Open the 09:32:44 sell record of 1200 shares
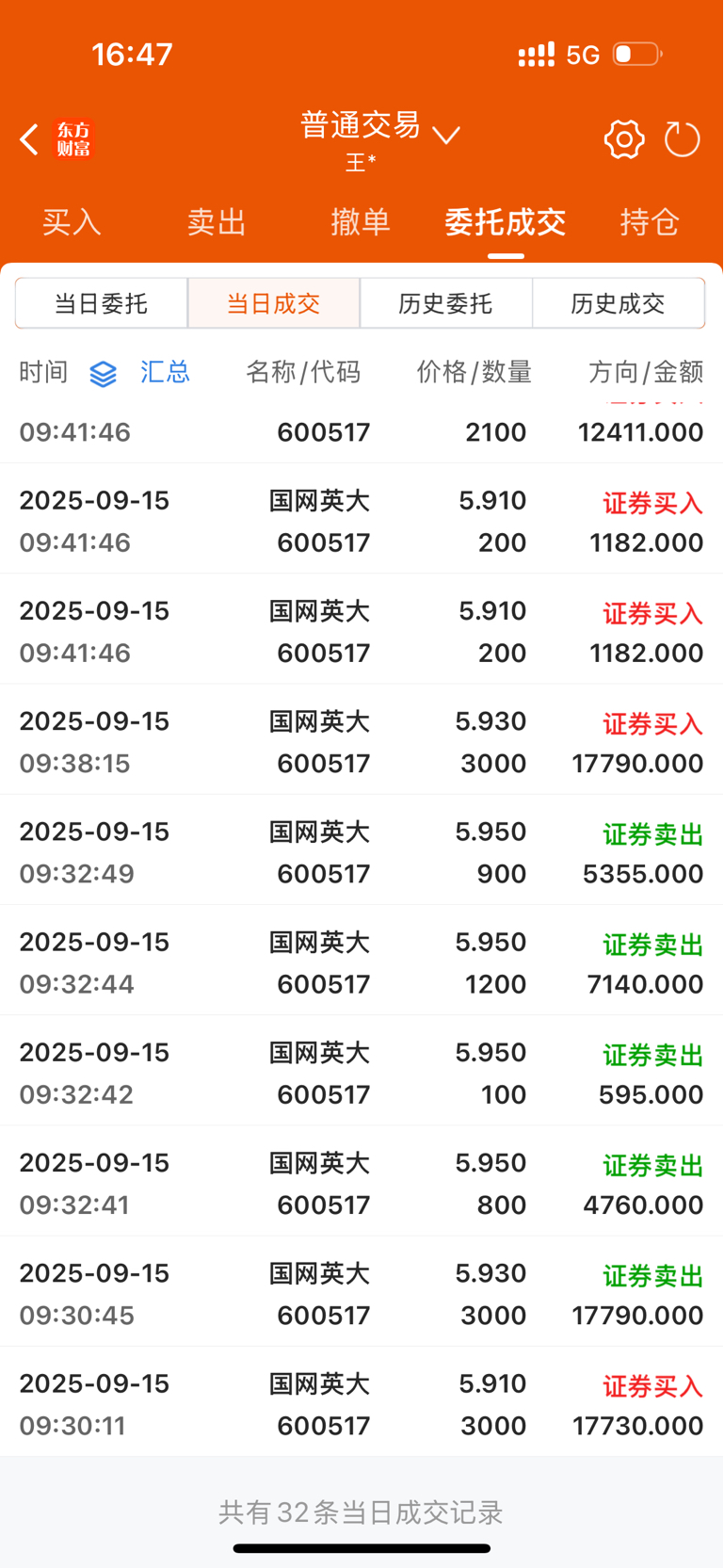 pyautogui.click(x=362, y=961)
